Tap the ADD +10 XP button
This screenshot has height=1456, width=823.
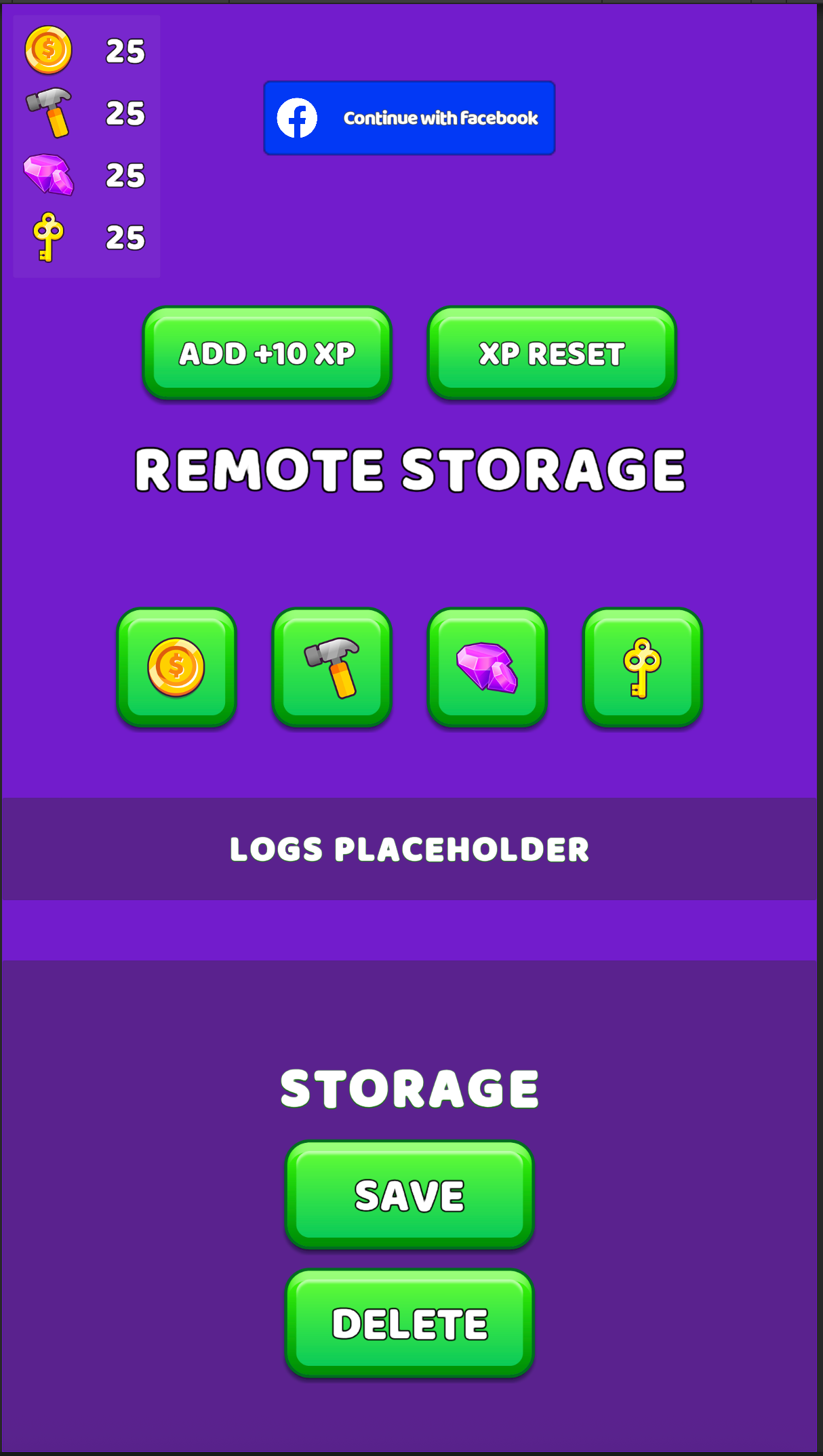point(267,352)
